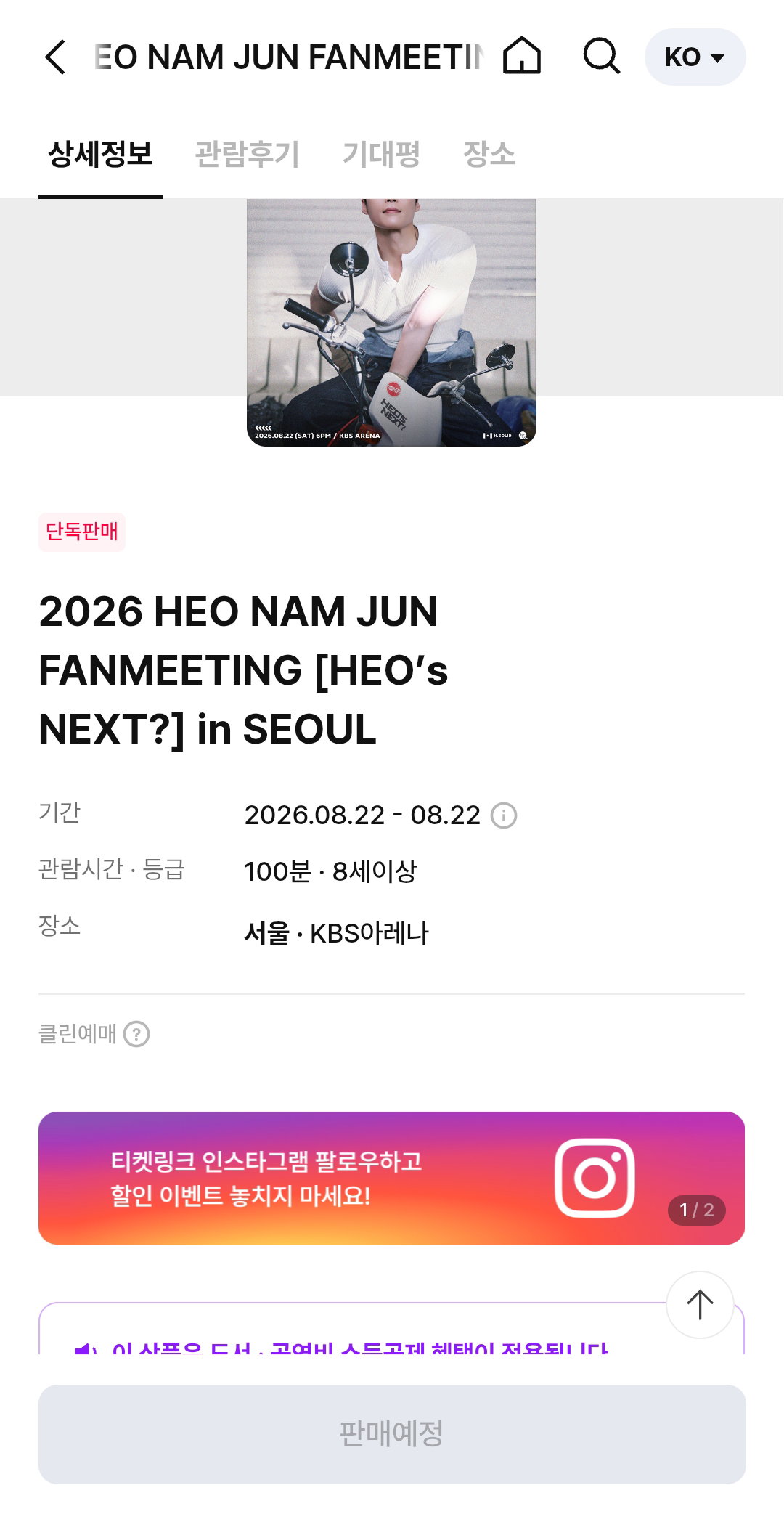784x1522 pixels.
Task: Switch to the 장소 tab
Action: pos(489,154)
